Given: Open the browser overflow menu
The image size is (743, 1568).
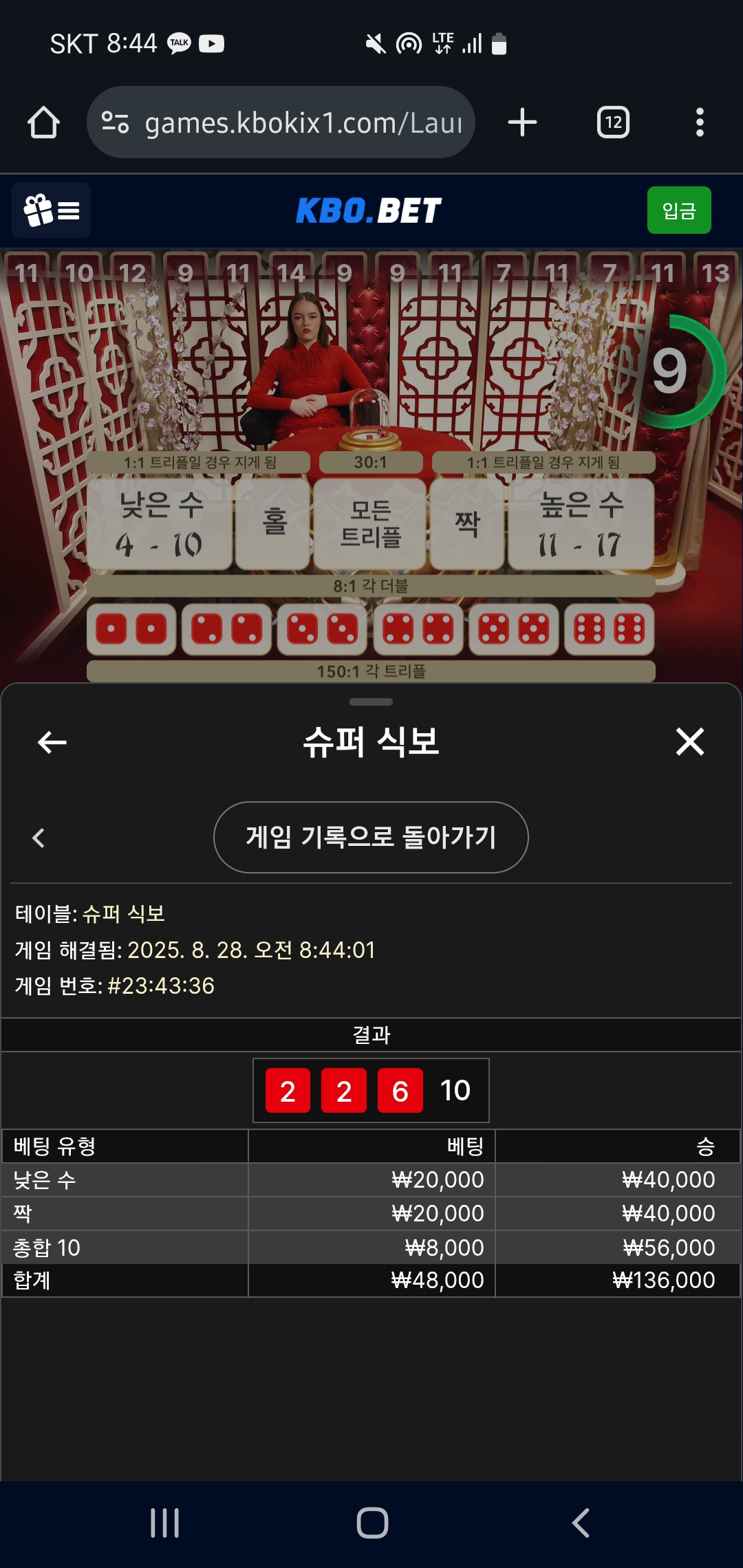Looking at the screenshot, I should click(x=699, y=123).
